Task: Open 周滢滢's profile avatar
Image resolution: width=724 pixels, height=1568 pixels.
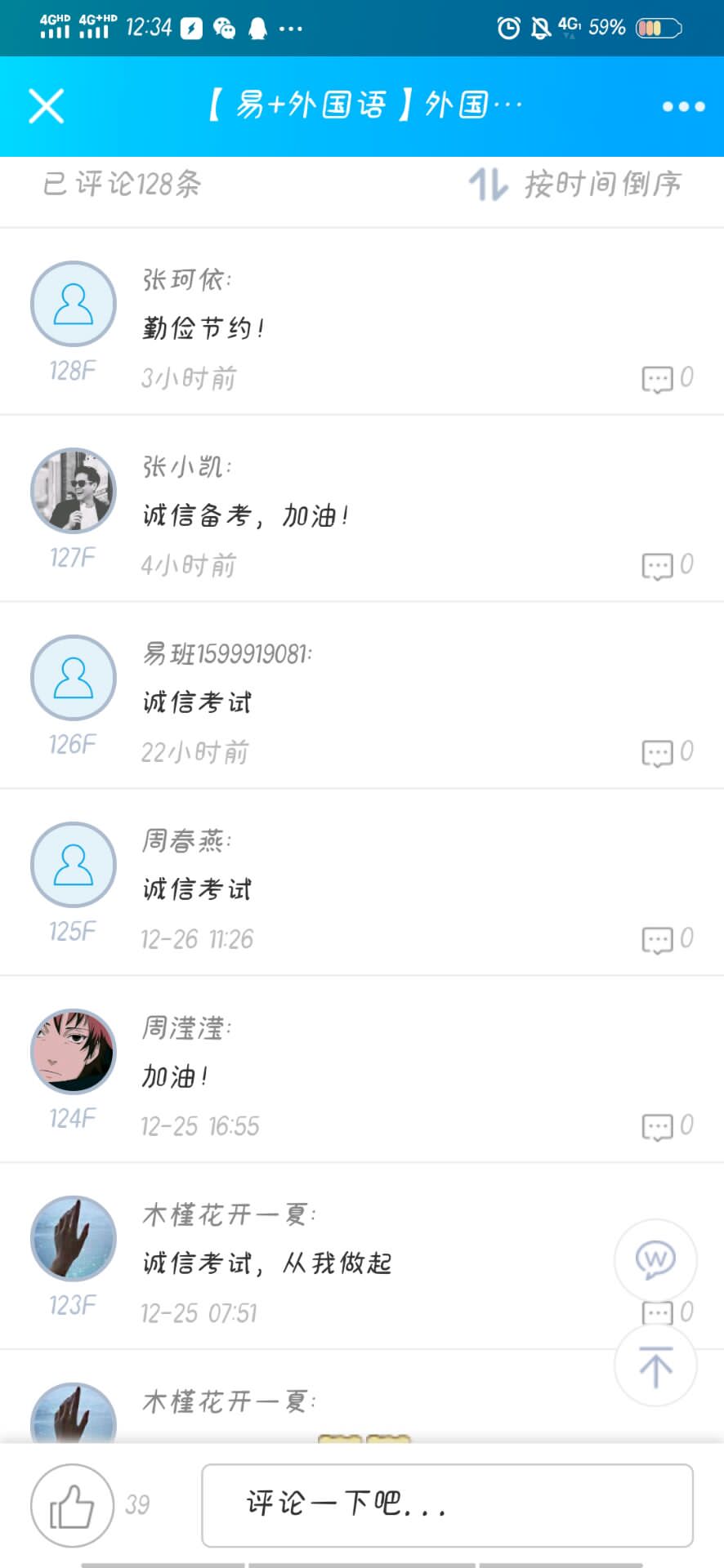Action: click(x=74, y=1052)
